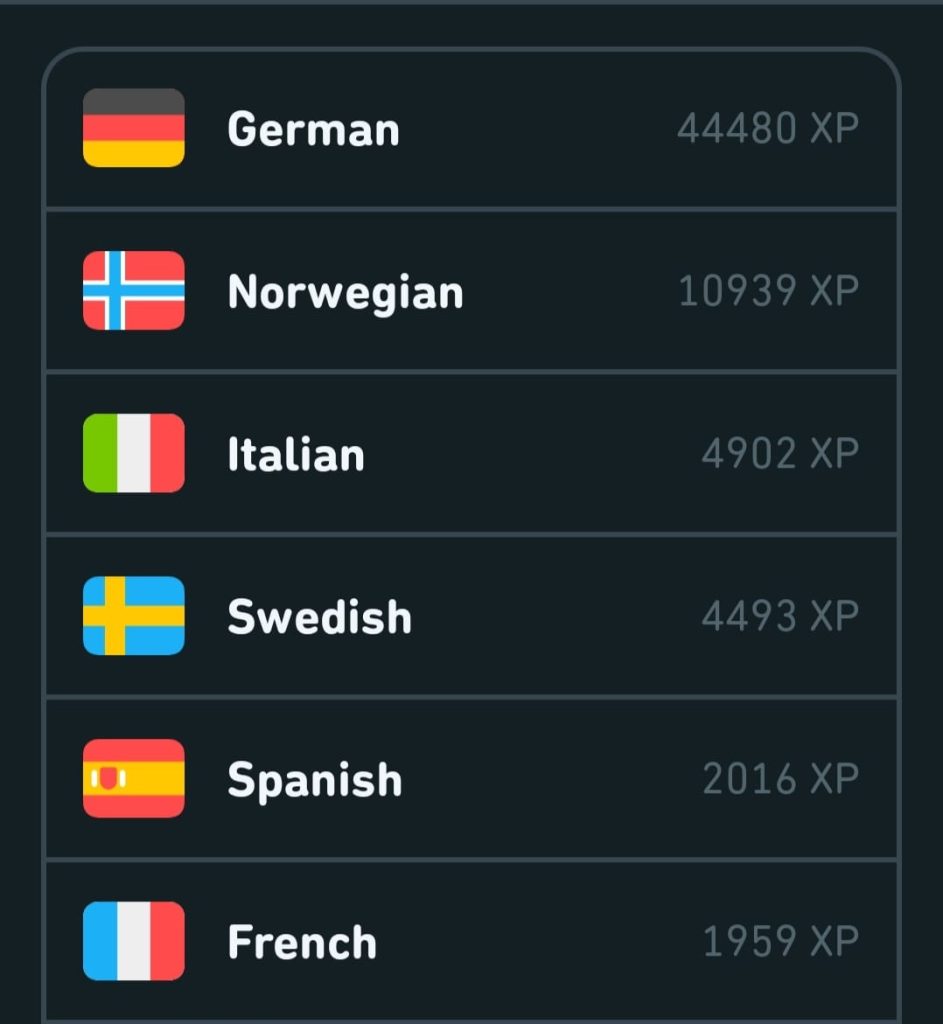This screenshot has width=943, height=1024.
Task: Open the Spanish course entry
Action: pyautogui.click(x=470, y=779)
